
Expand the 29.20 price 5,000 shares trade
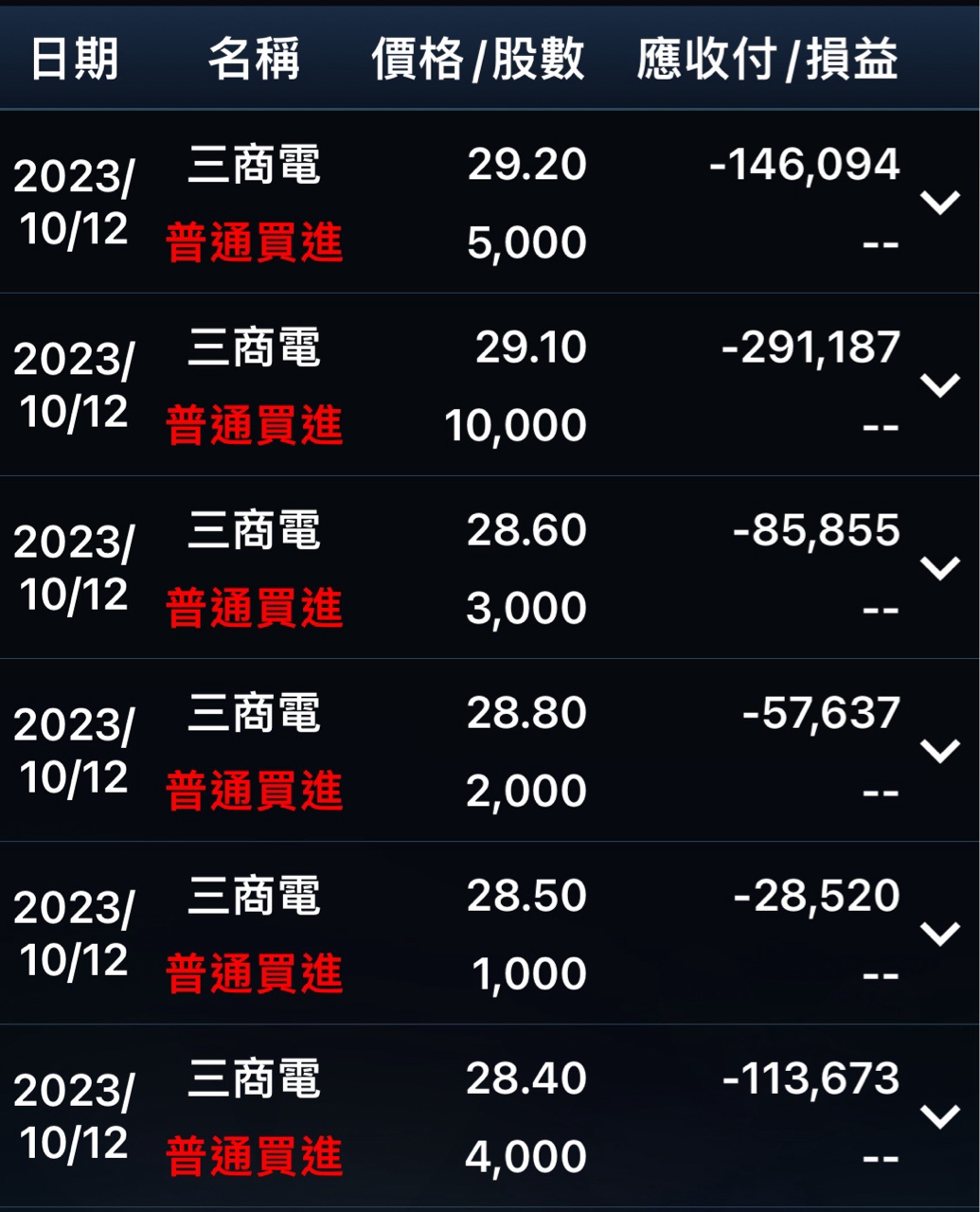(940, 202)
